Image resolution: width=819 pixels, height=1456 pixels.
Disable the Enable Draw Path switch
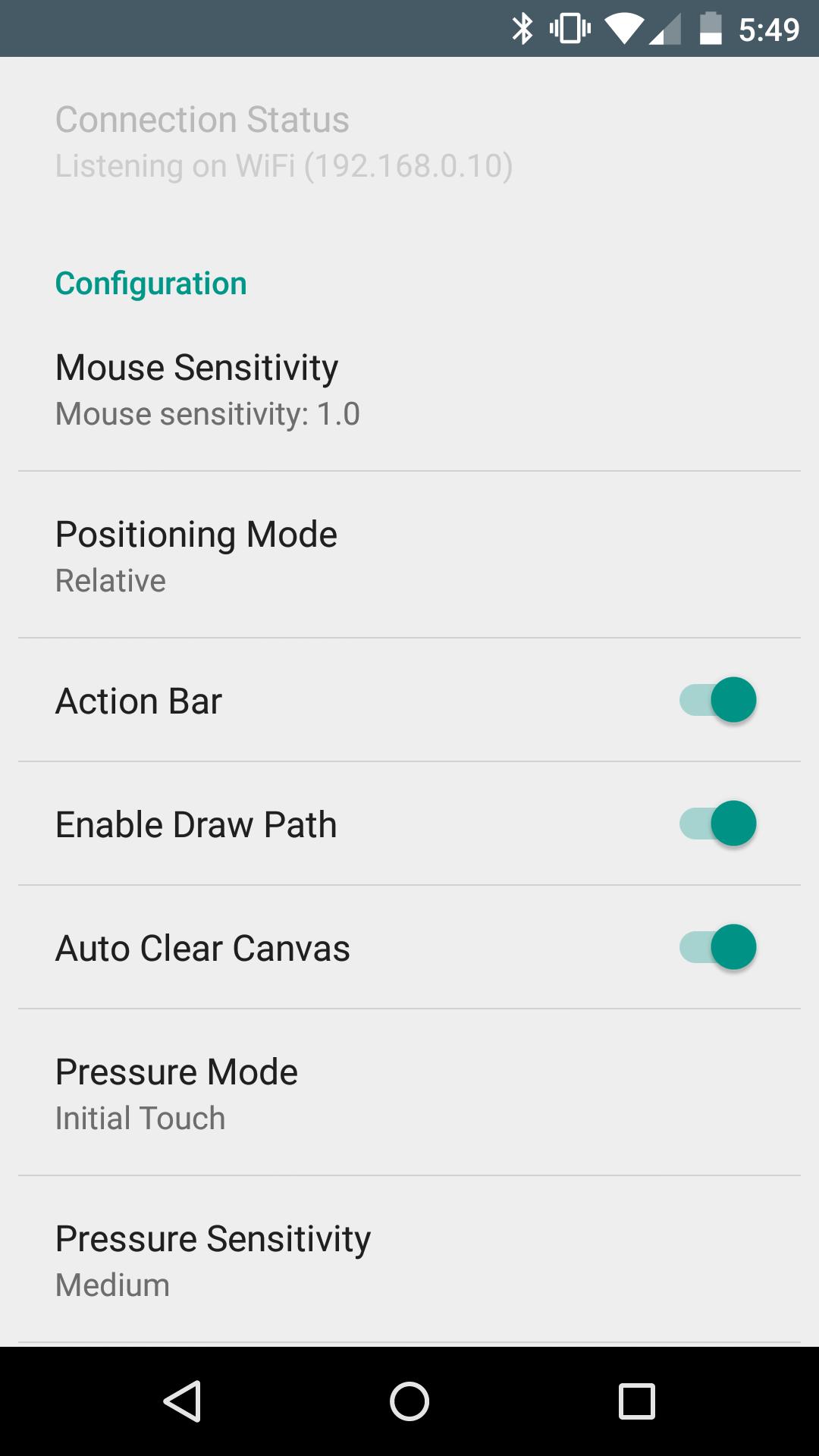click(x=717, y=824)
